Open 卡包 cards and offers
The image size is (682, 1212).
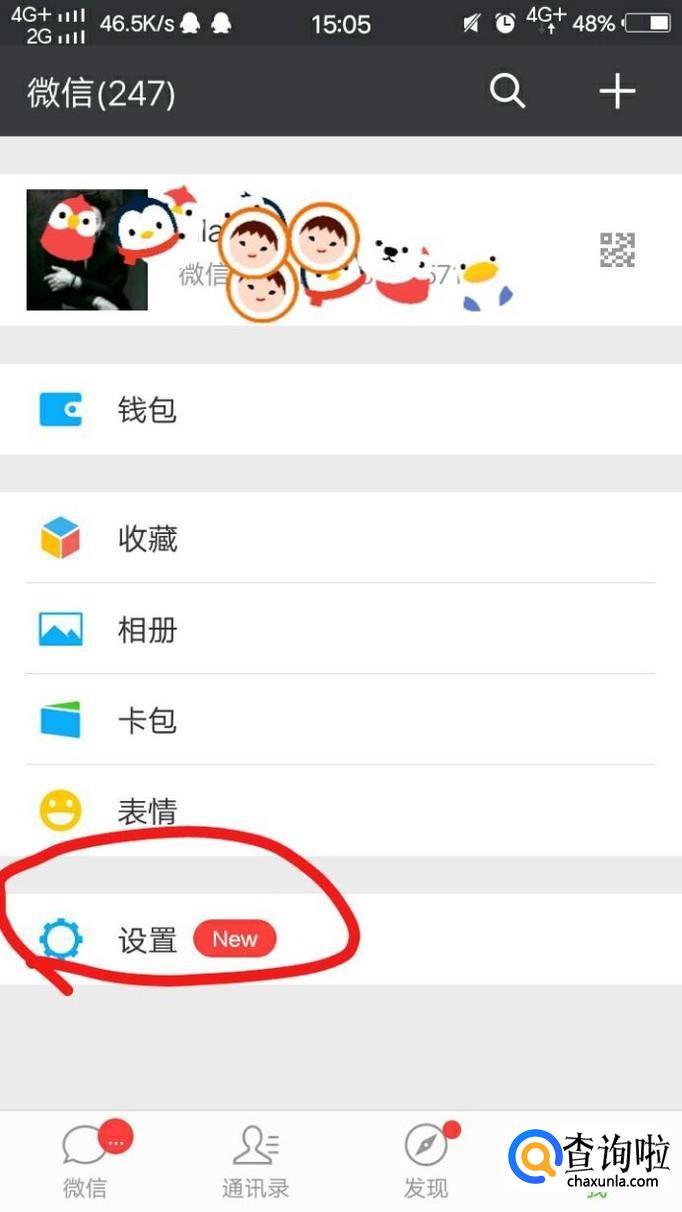(340, 720)
